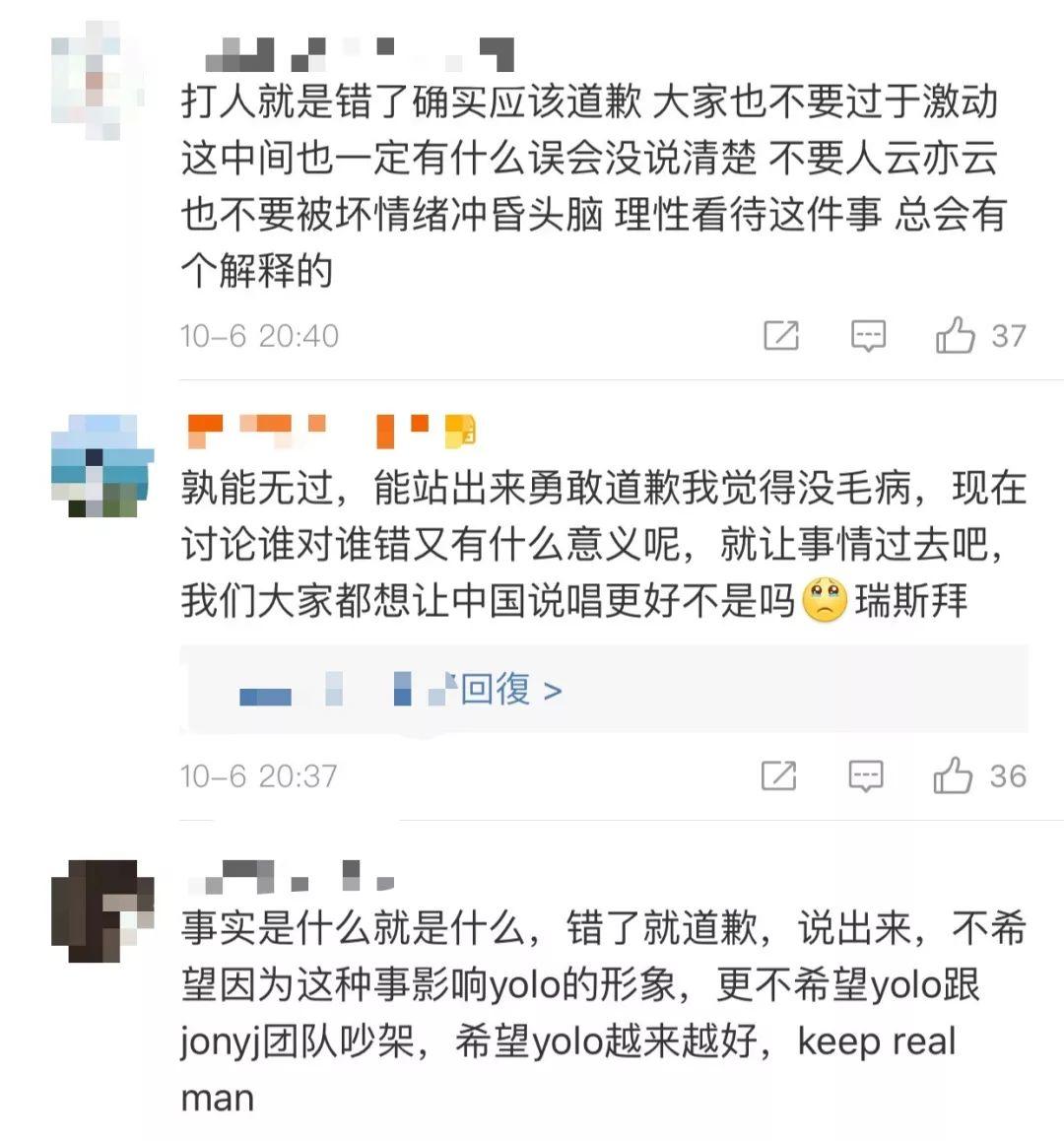Repost the comment posted at 10-6 20:37
1064x1141 pixels.
pyautogui.click(x=779, y=775)
